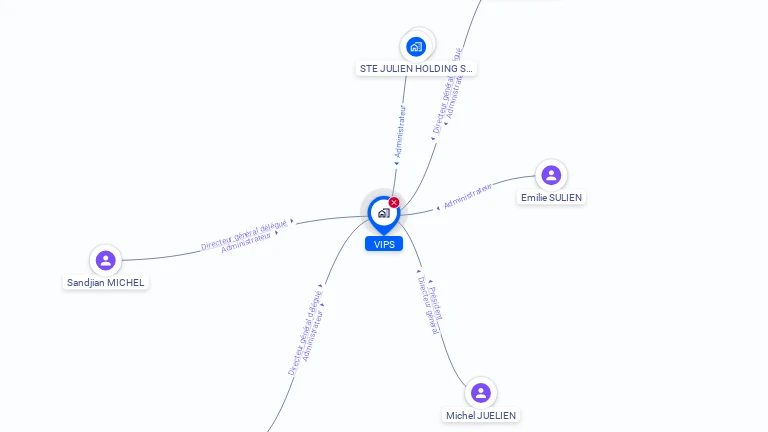Viewport: 768px width, 432px height.
Task: Select the central VIPS company node
Action: point(383,213)
